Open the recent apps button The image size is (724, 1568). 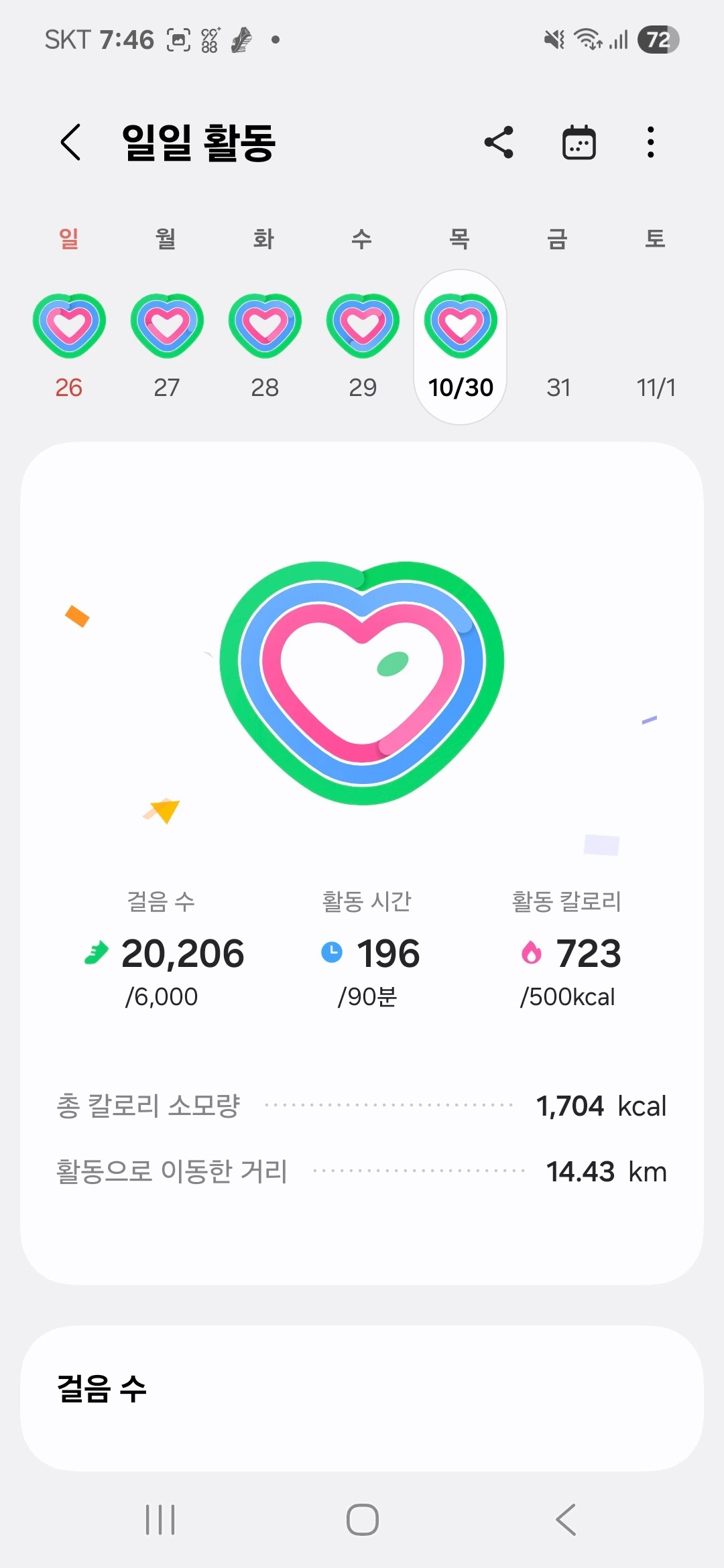pos(160,1519)
